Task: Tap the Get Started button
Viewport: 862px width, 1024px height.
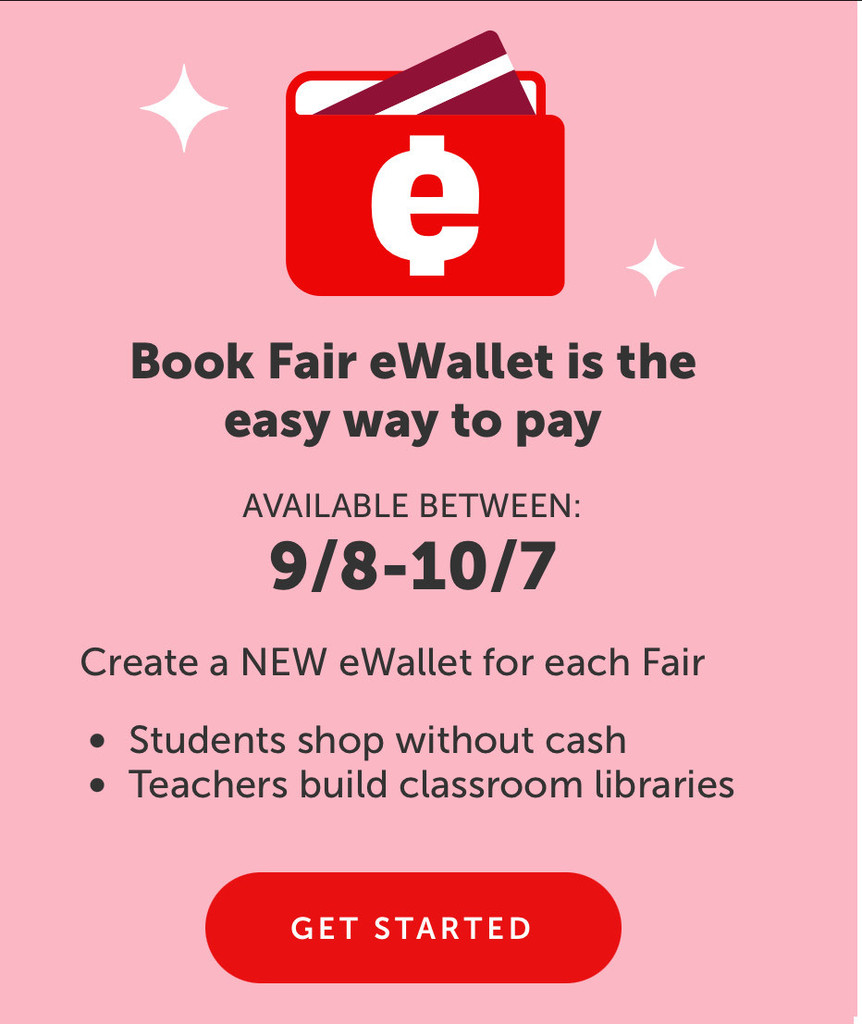Action: click(413, 927)
